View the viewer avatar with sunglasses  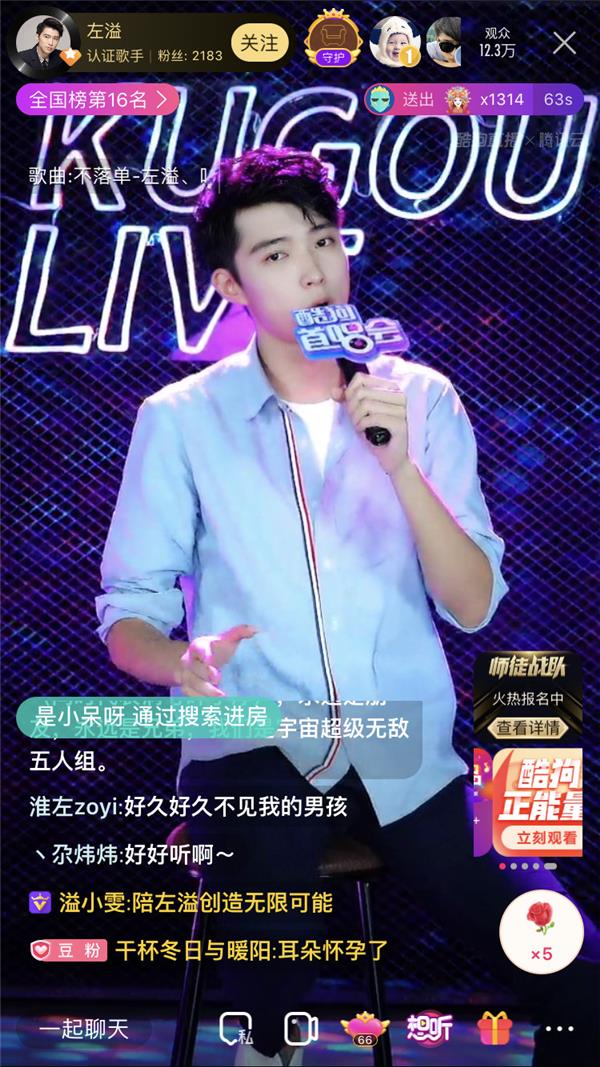click(443, 42)
